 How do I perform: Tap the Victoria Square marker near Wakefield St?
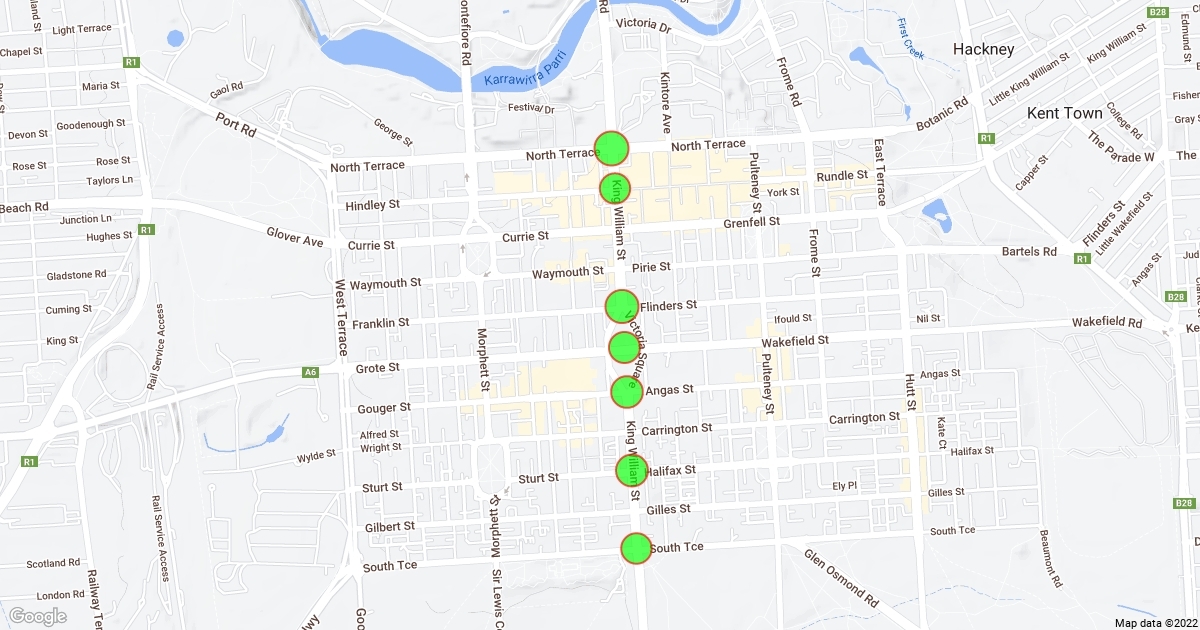coord(625,348)
